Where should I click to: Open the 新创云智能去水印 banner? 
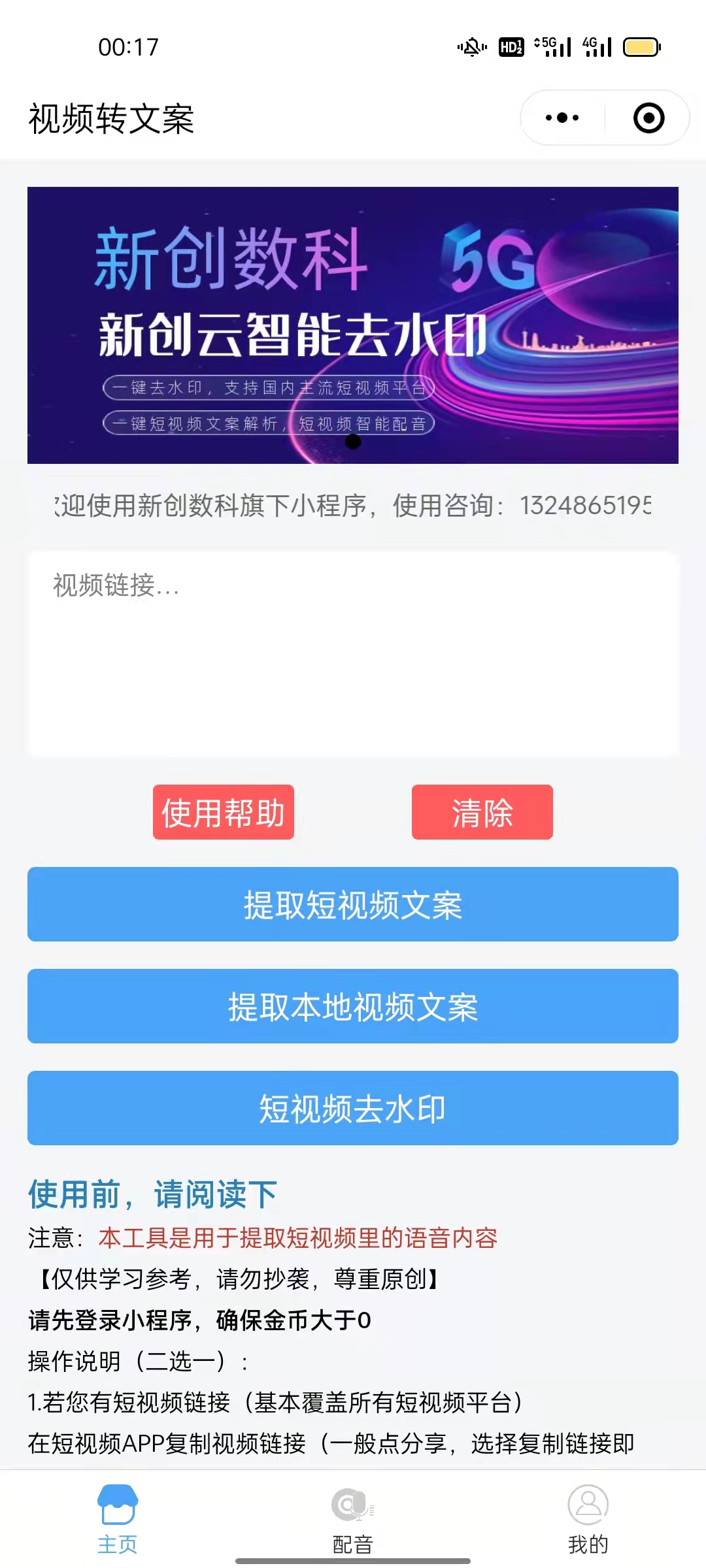click(353, 325)
